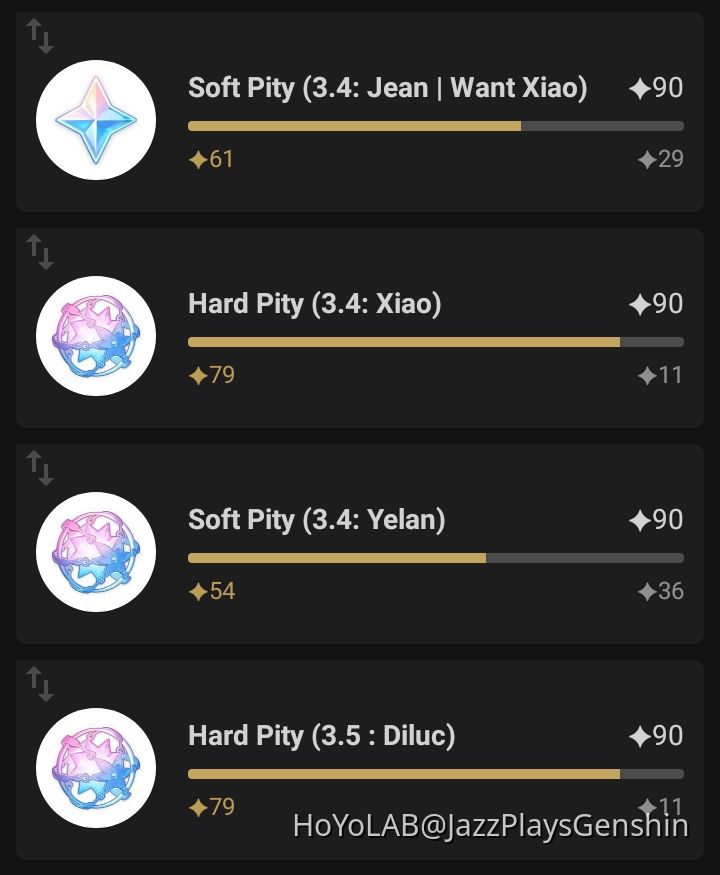The height and width of the screenshot is (875, 720).
Task: Open the Soft Pity 3.4 Yelan counter
Action: click(317, 520)
